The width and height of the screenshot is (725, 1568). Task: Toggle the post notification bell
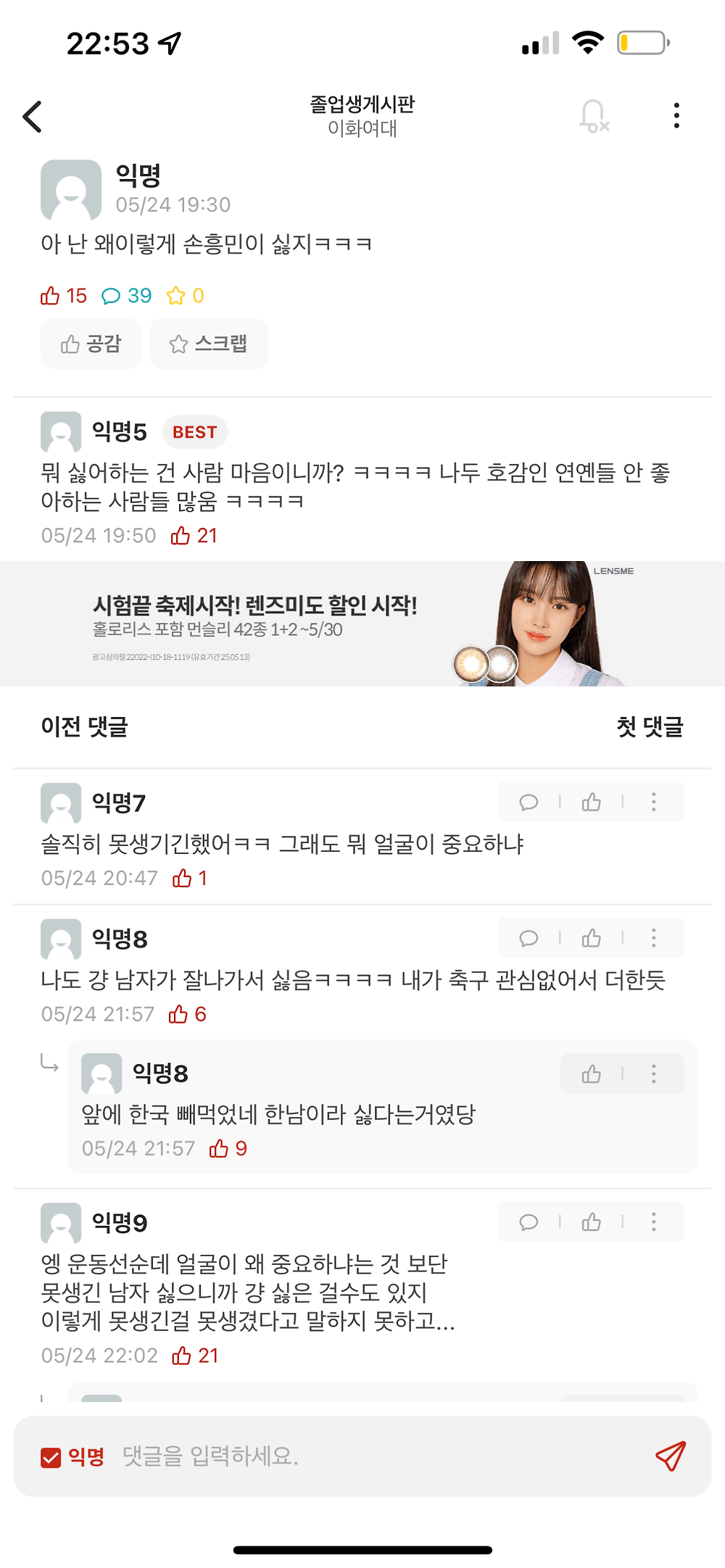click(x=594, y=116)
